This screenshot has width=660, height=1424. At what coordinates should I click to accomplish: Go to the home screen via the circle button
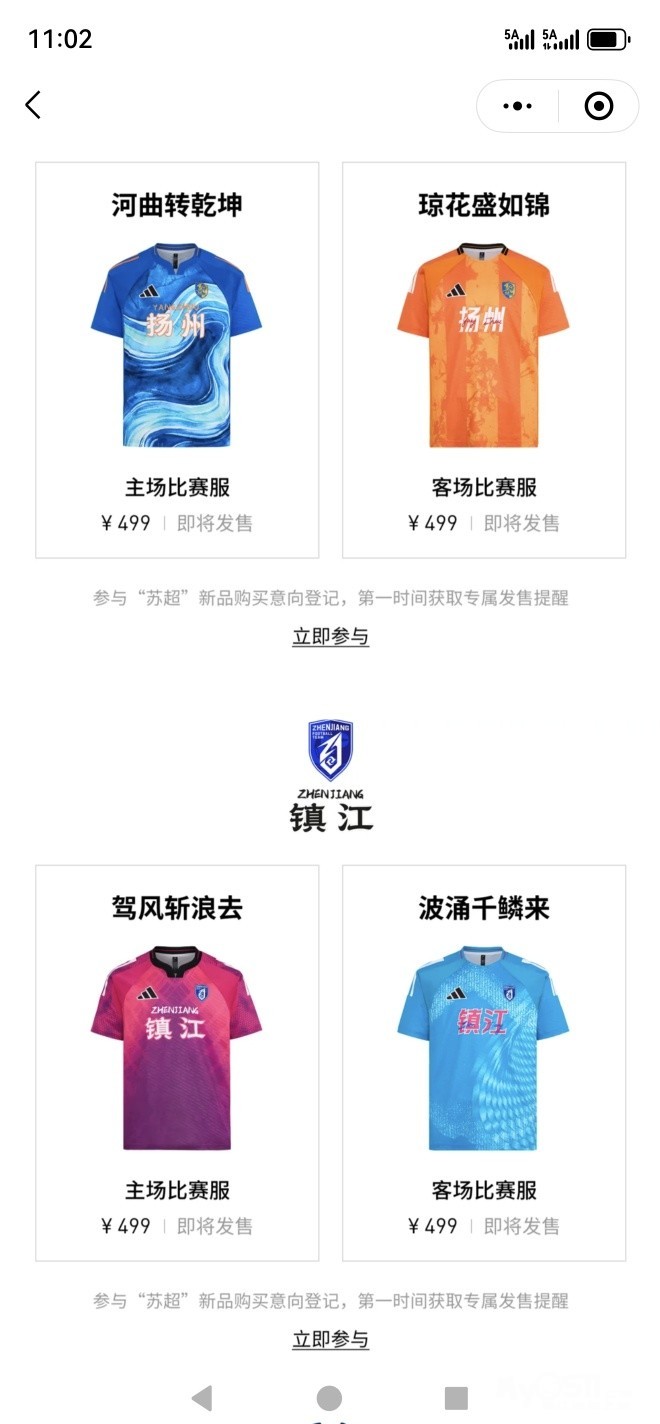pos(329,1397)
